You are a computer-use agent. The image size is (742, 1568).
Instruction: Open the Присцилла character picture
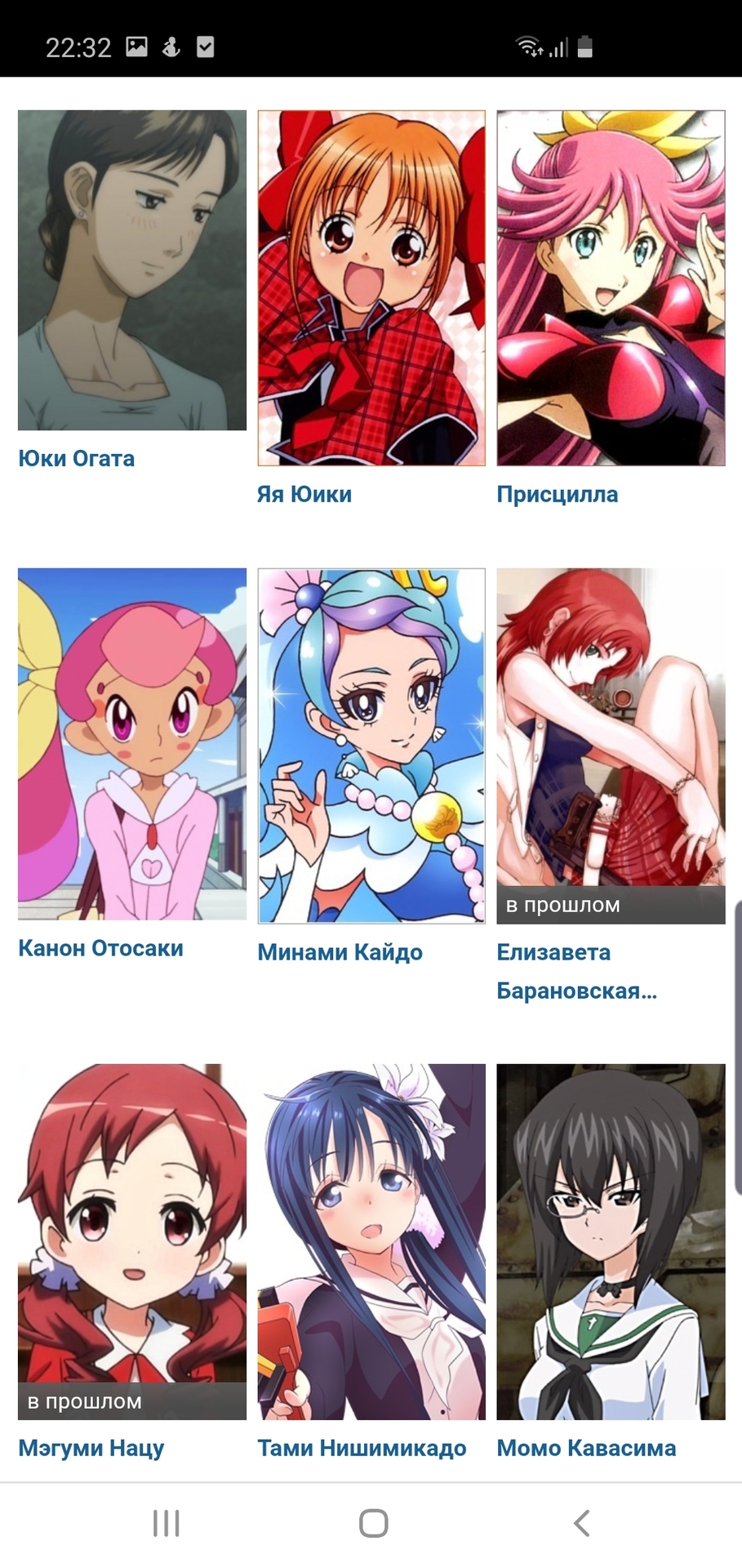coord(611,288)
